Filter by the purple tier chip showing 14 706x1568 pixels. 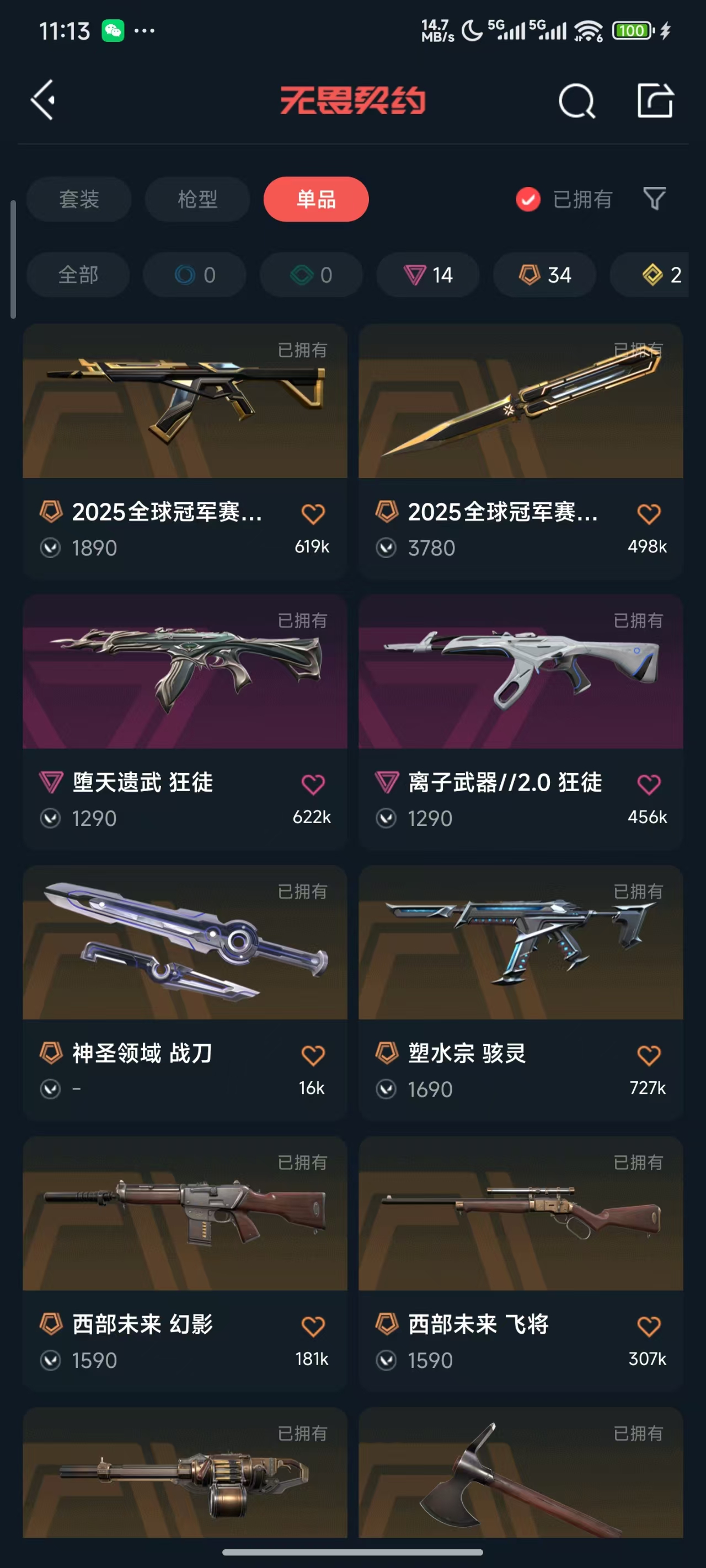pyautogui.click(x=428, y=275)
